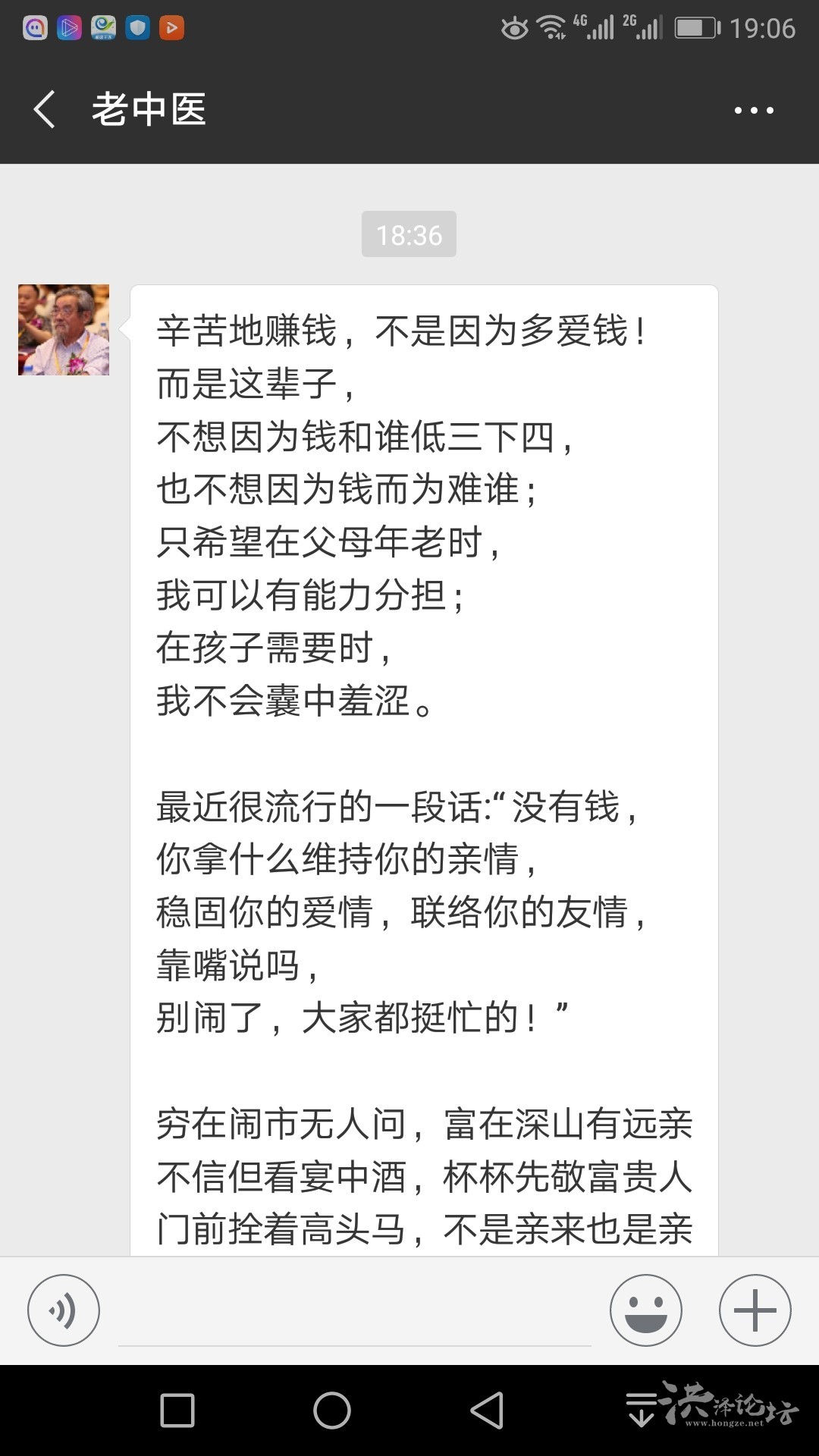819x1456 pixels.
Task: Open the emoji sticker panel
Action: pos(645,1310)
